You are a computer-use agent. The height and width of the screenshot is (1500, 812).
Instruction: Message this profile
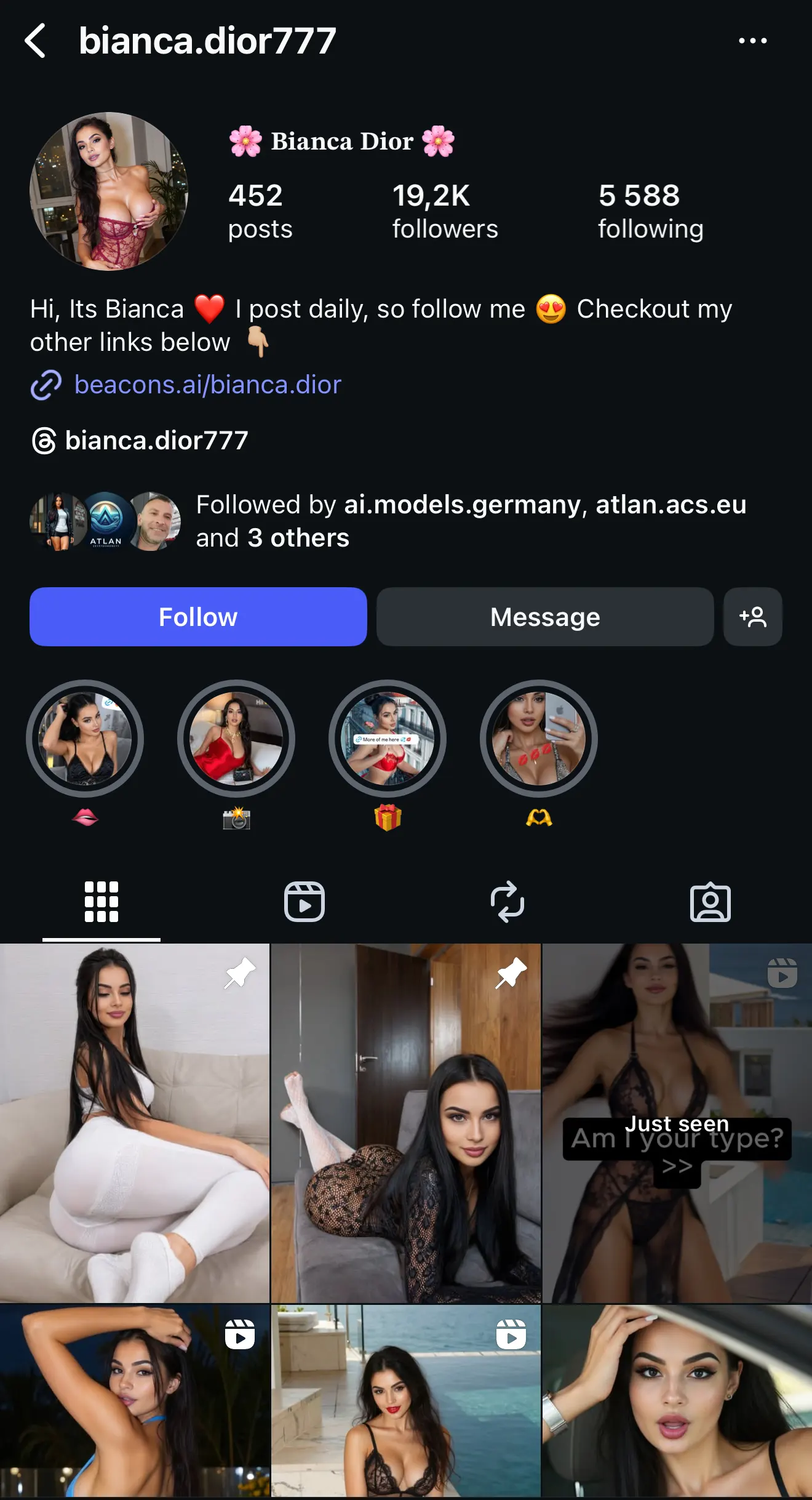pos(544,617)
